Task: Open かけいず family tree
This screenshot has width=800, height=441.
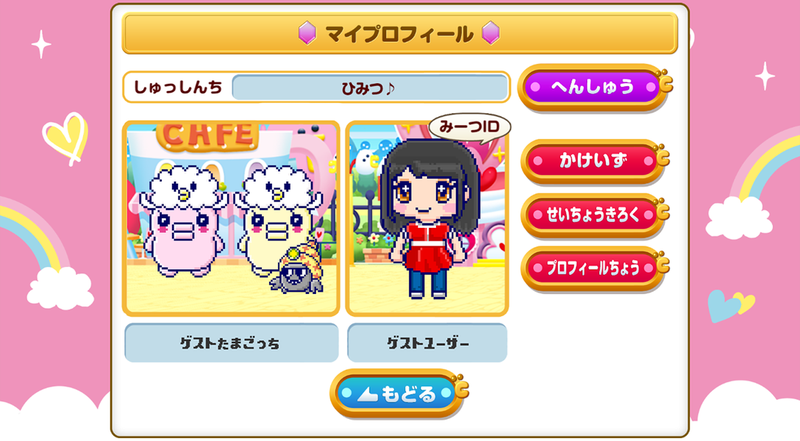Action: [593, 160]
